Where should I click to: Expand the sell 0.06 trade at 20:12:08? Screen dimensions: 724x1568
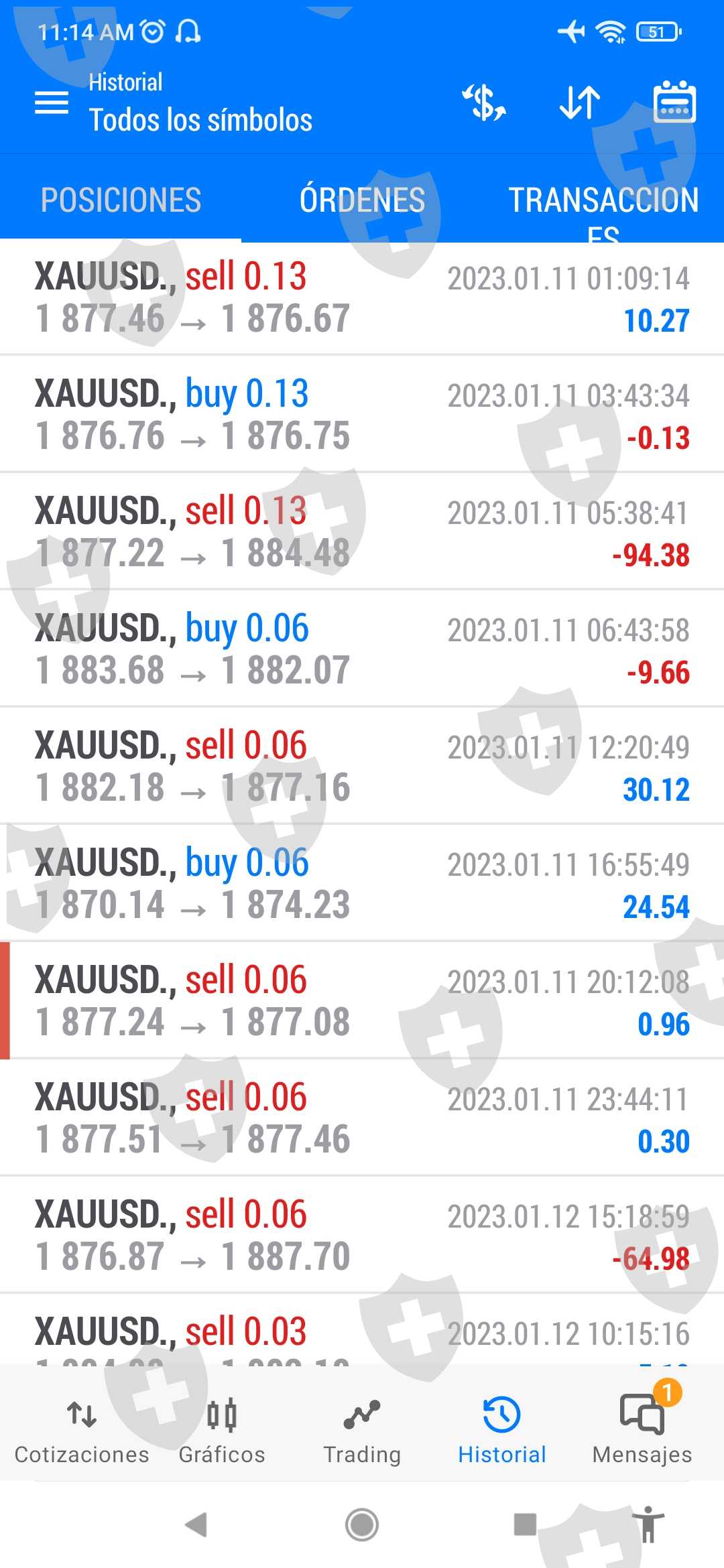[x=362, y=1001]
